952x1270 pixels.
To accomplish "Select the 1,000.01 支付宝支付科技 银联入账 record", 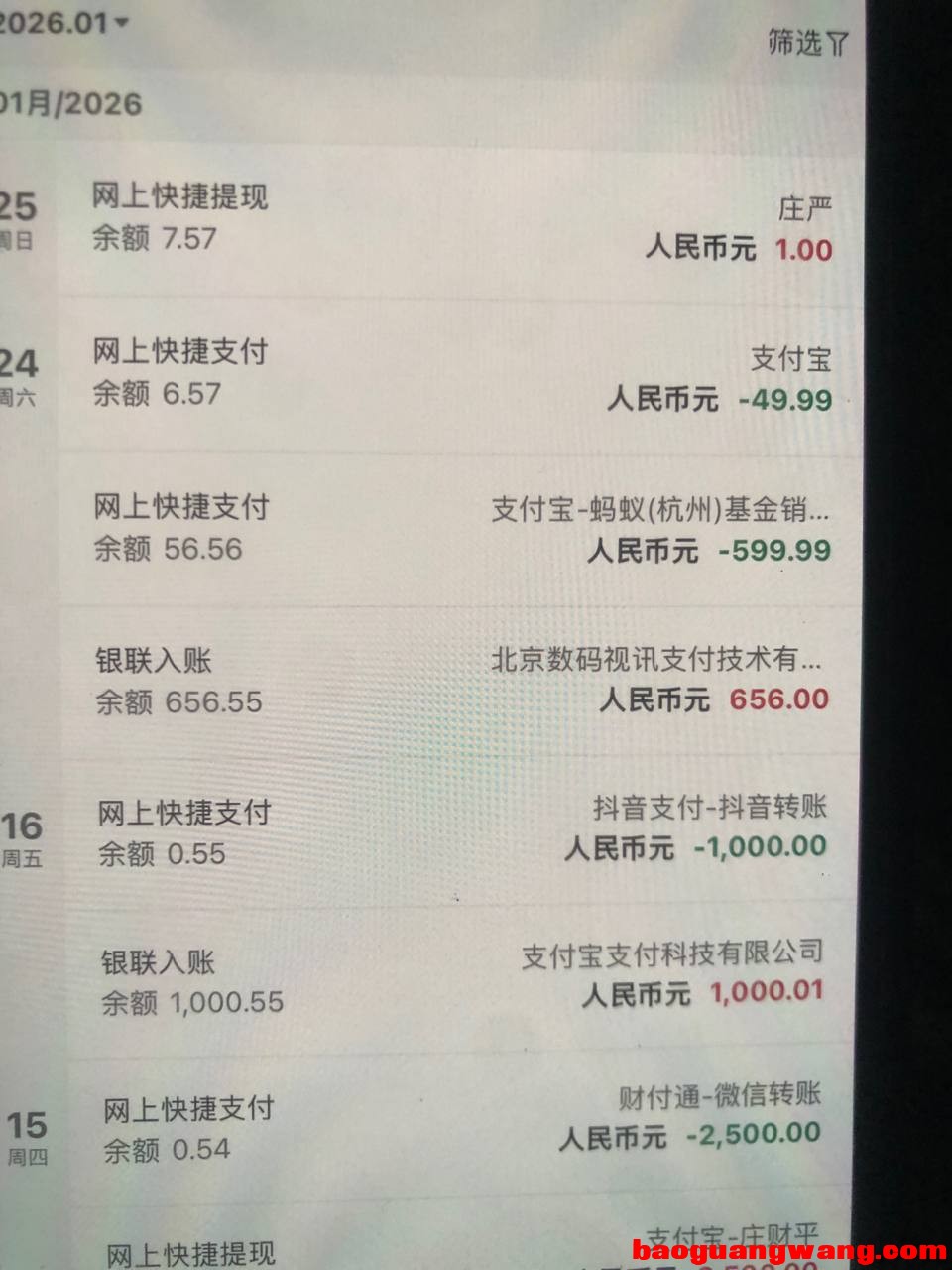I will coord(461,980).
